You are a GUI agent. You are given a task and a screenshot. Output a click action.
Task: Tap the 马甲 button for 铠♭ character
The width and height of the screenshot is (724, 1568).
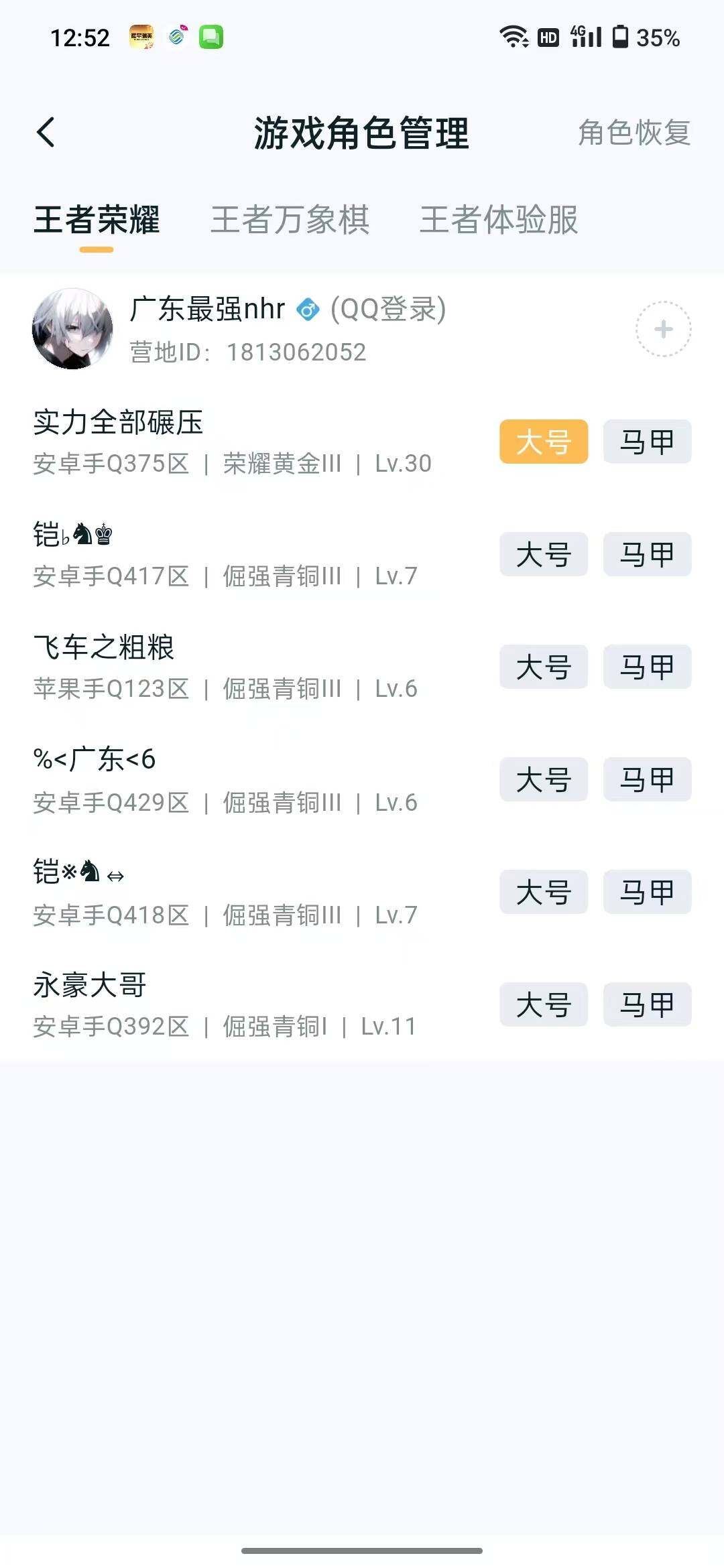point(646,554)
